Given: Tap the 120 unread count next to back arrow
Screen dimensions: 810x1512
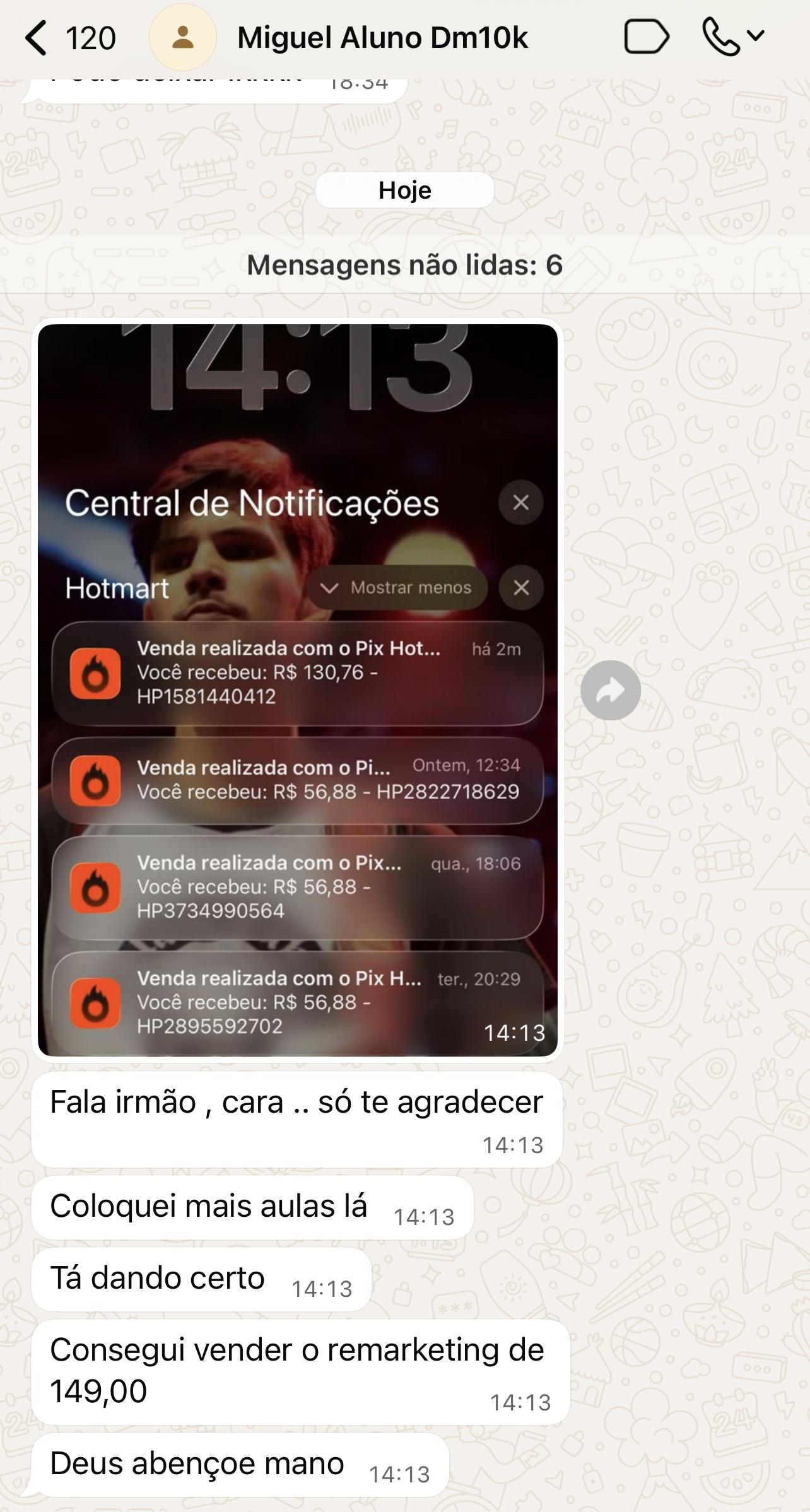Looking at the screenshot, I should [x=93, y=38].
